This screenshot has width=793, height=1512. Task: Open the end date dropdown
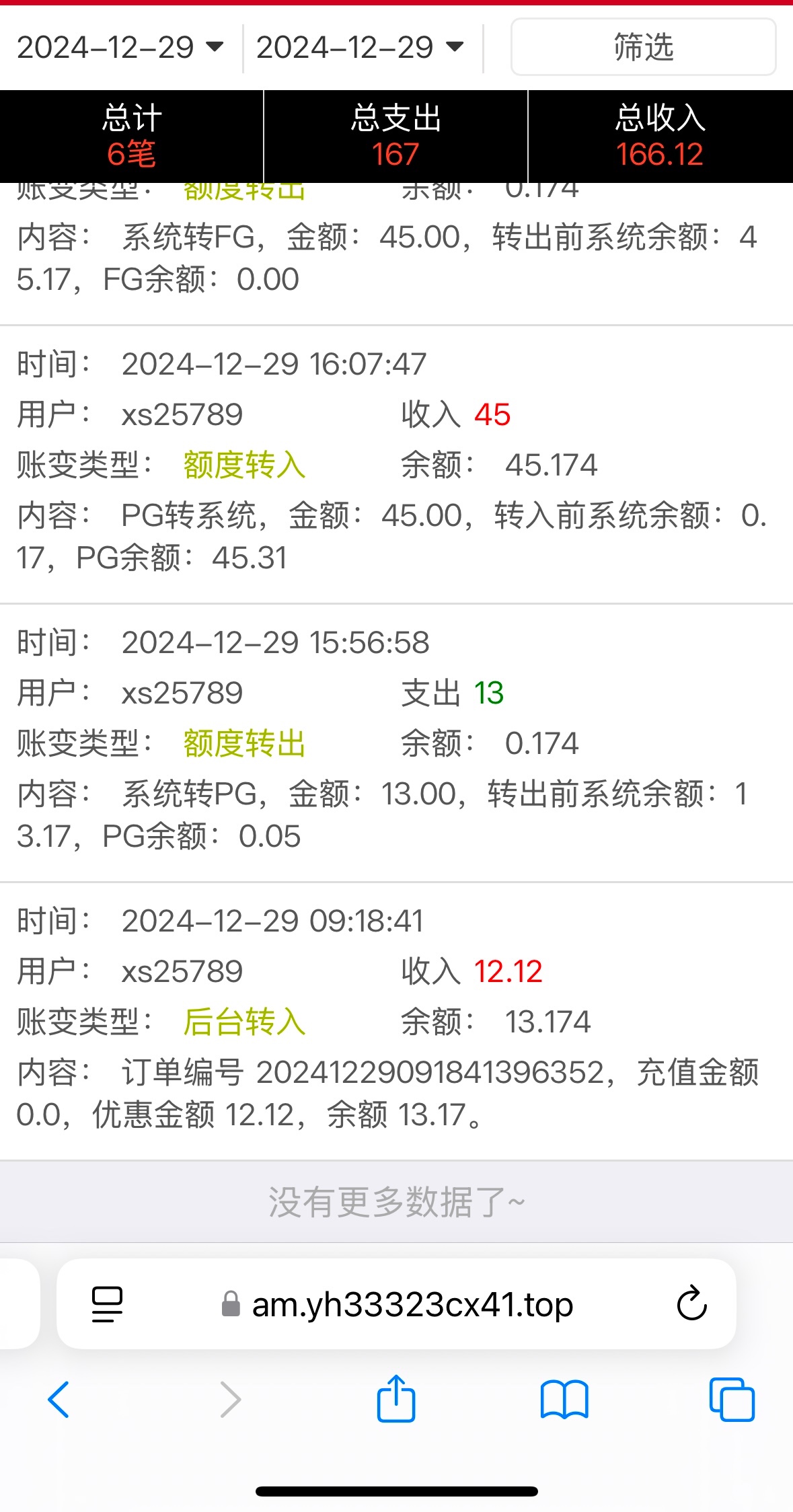click(360, 47)
